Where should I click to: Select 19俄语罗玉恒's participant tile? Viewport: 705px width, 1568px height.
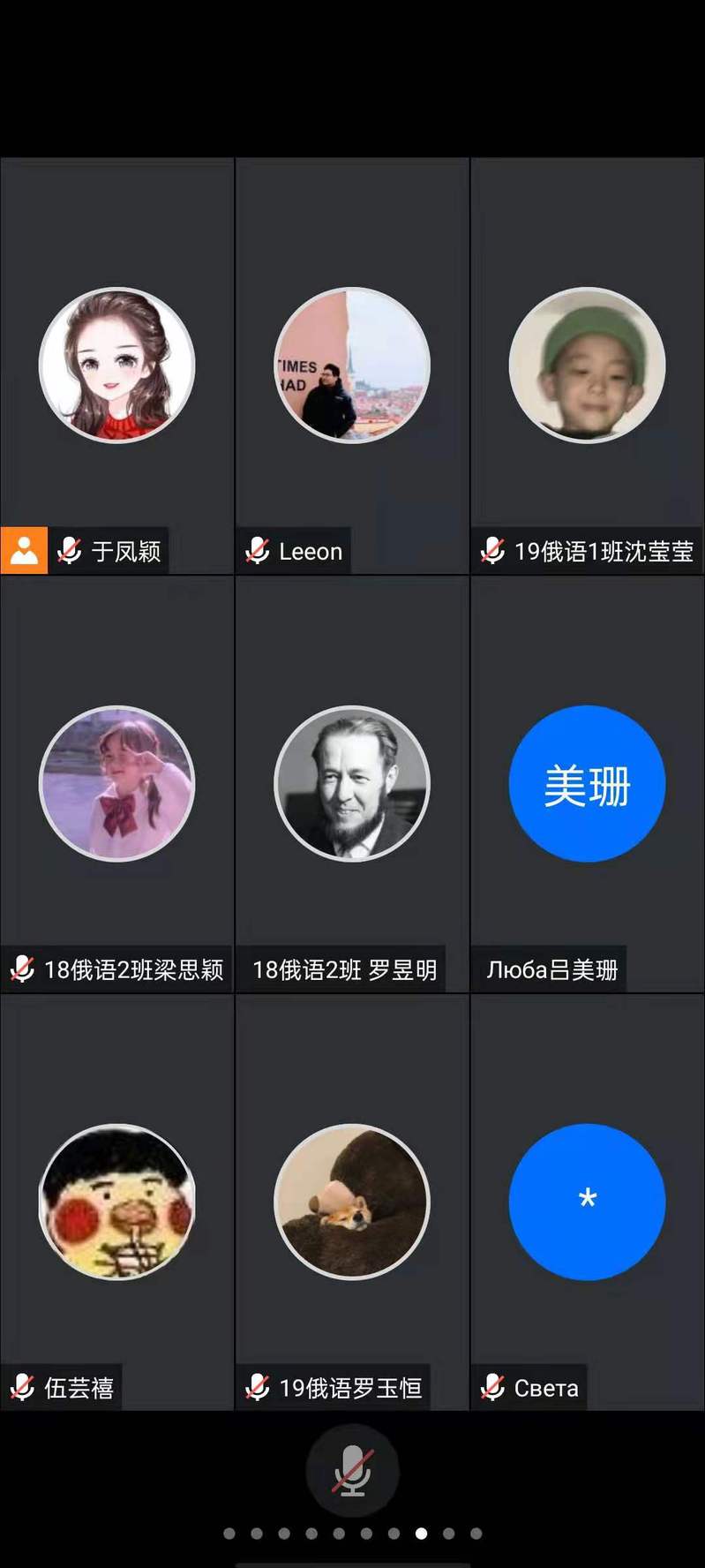[352, 1202]
